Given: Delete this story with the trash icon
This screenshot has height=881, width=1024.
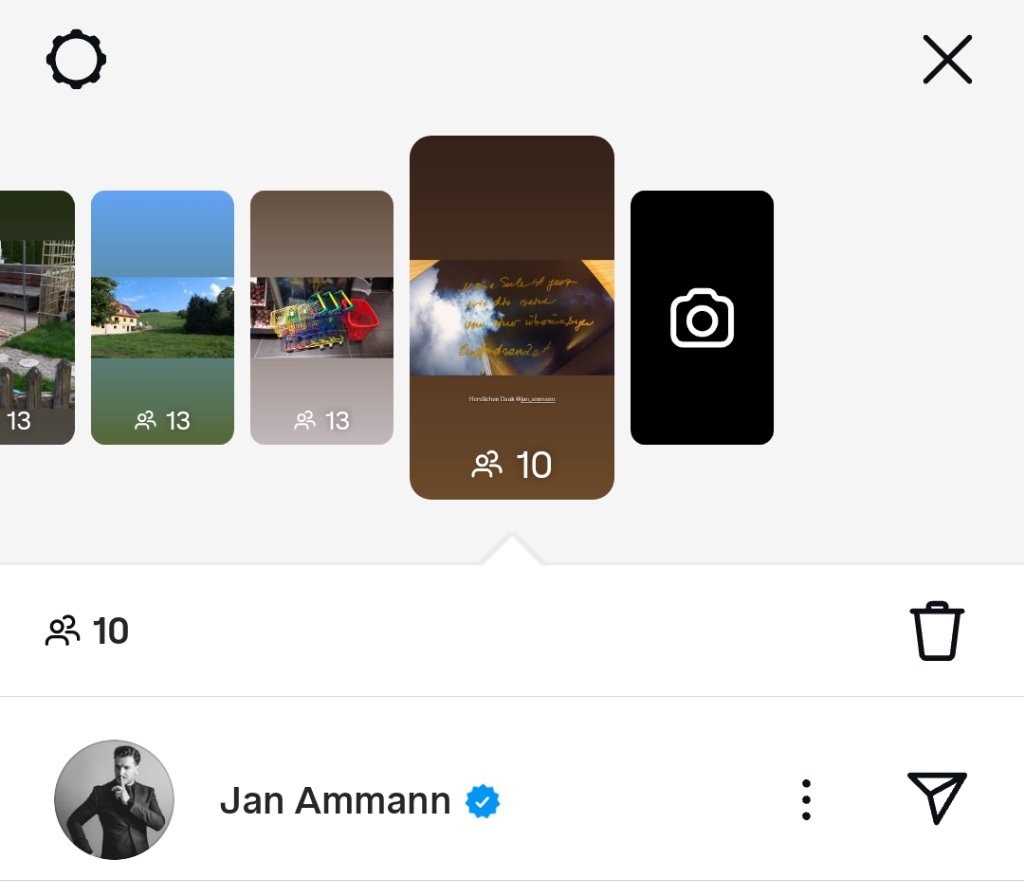Looking at the screenshot, I should [936, 631].
